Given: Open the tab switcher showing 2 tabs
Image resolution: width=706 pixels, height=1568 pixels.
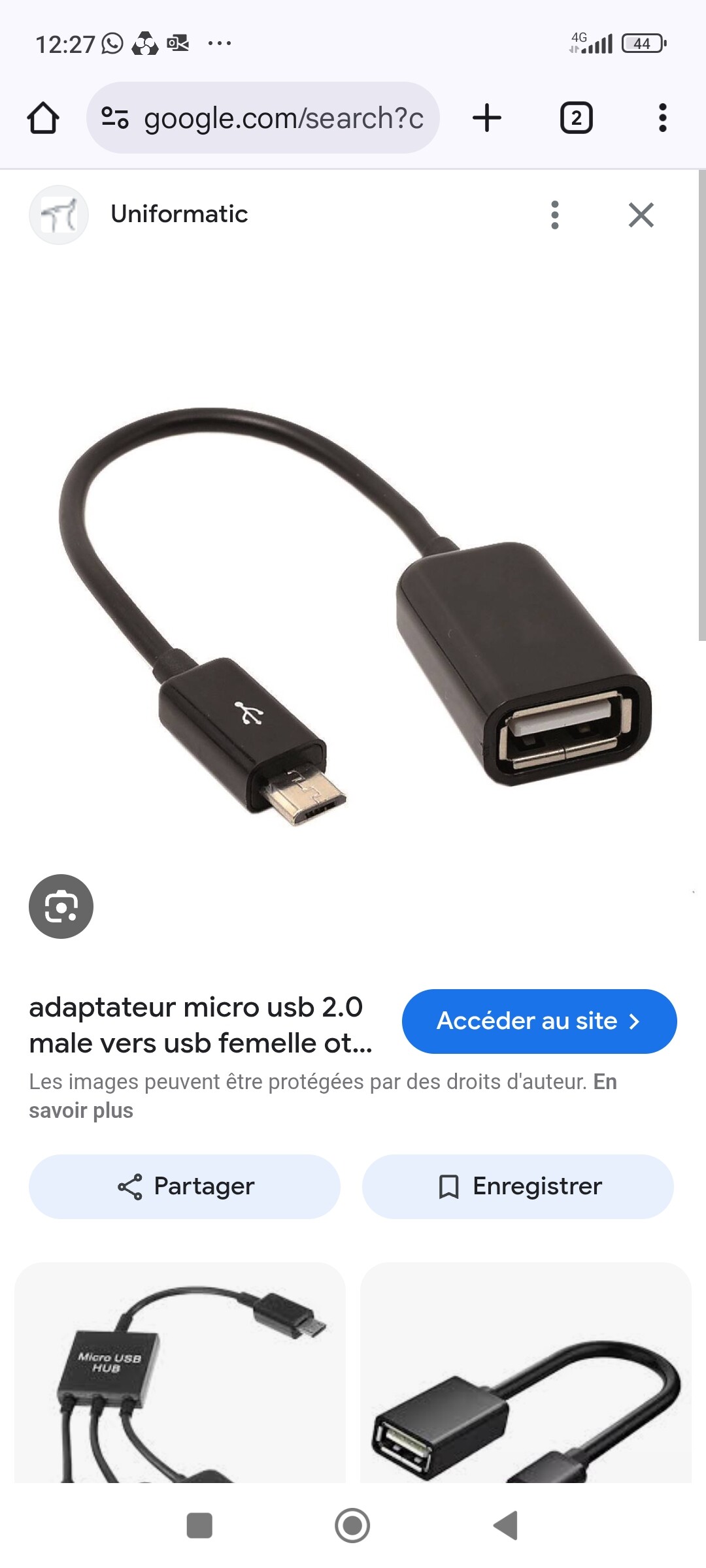Looking at the screenshot, I should 576,118.
